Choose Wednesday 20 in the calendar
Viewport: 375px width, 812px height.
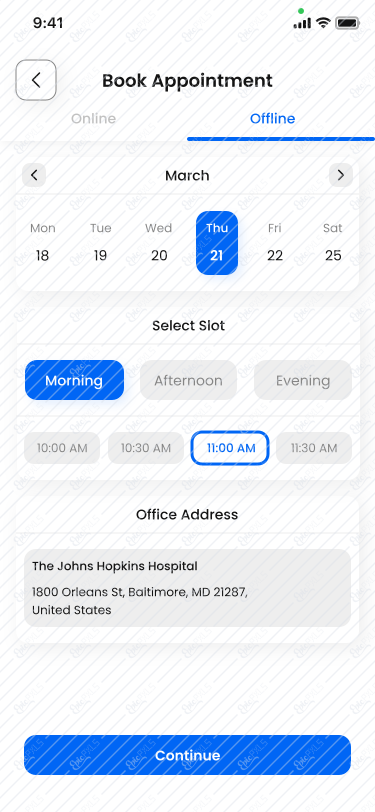158,242
